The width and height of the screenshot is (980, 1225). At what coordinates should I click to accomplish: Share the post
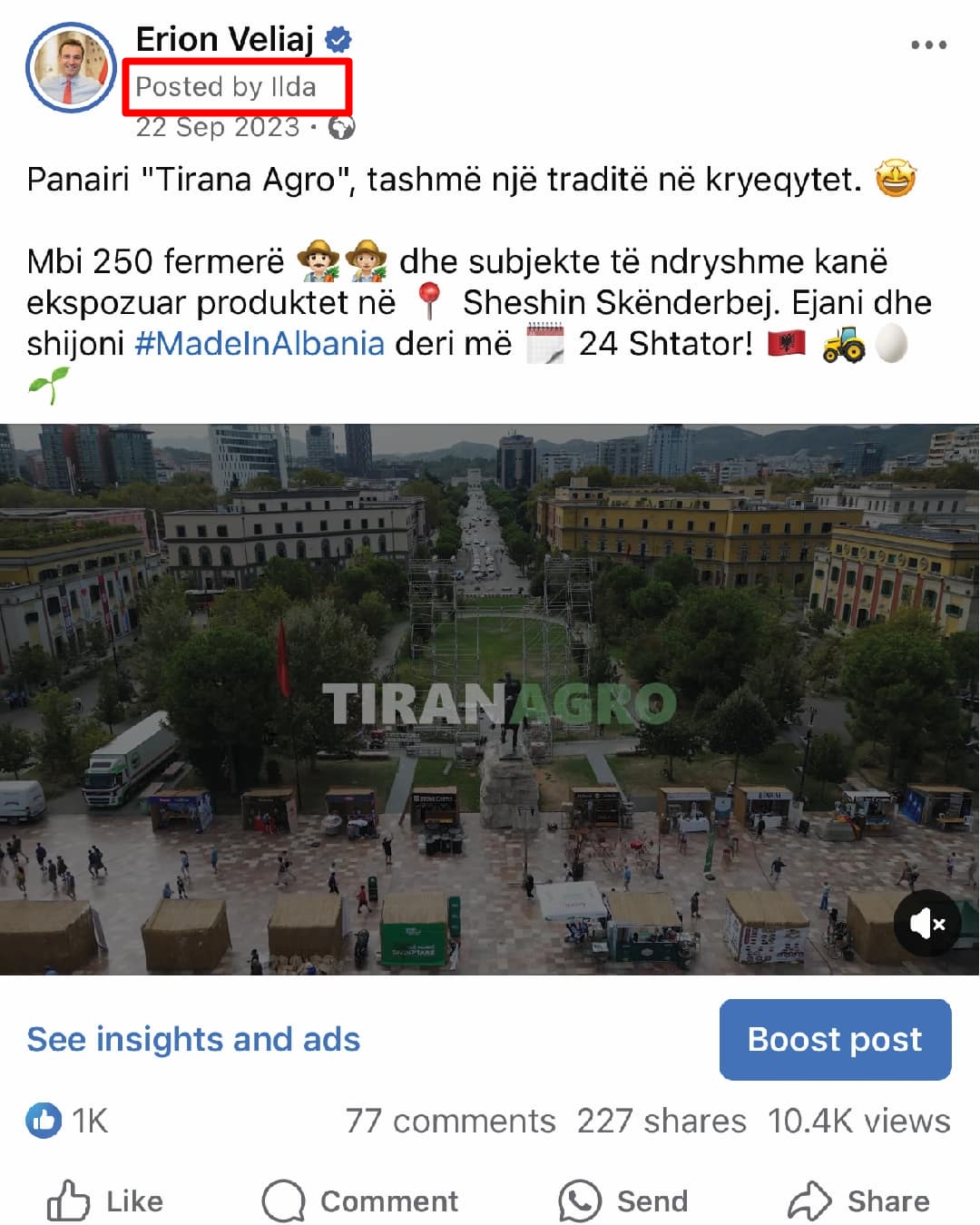[858, 1201]
